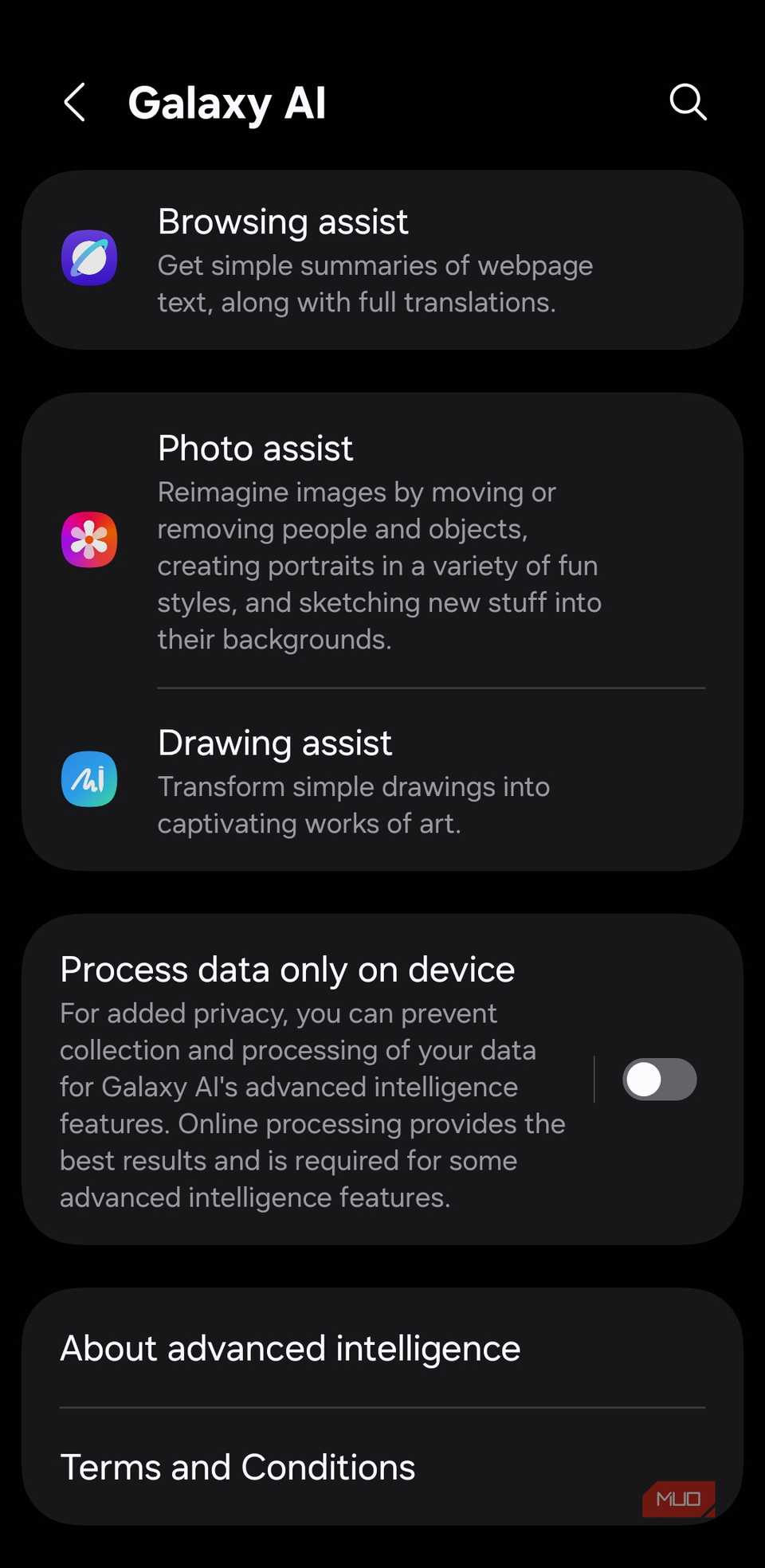The height and width of the screenshot is (1568, 765).
Task: Click the MUO watermark badge
Action: click(x=678, y=1498)
